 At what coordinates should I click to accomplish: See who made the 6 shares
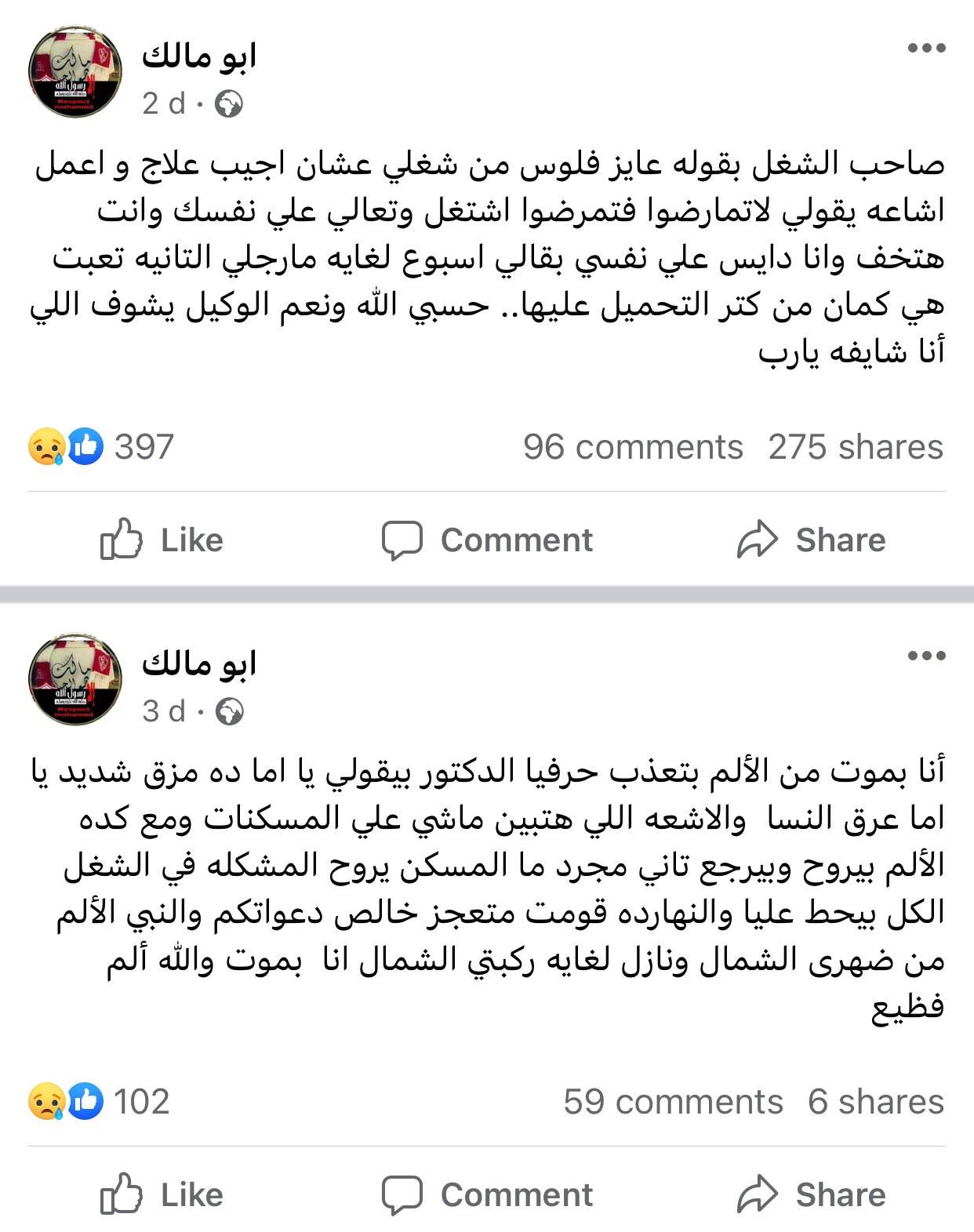point(875,1102)
